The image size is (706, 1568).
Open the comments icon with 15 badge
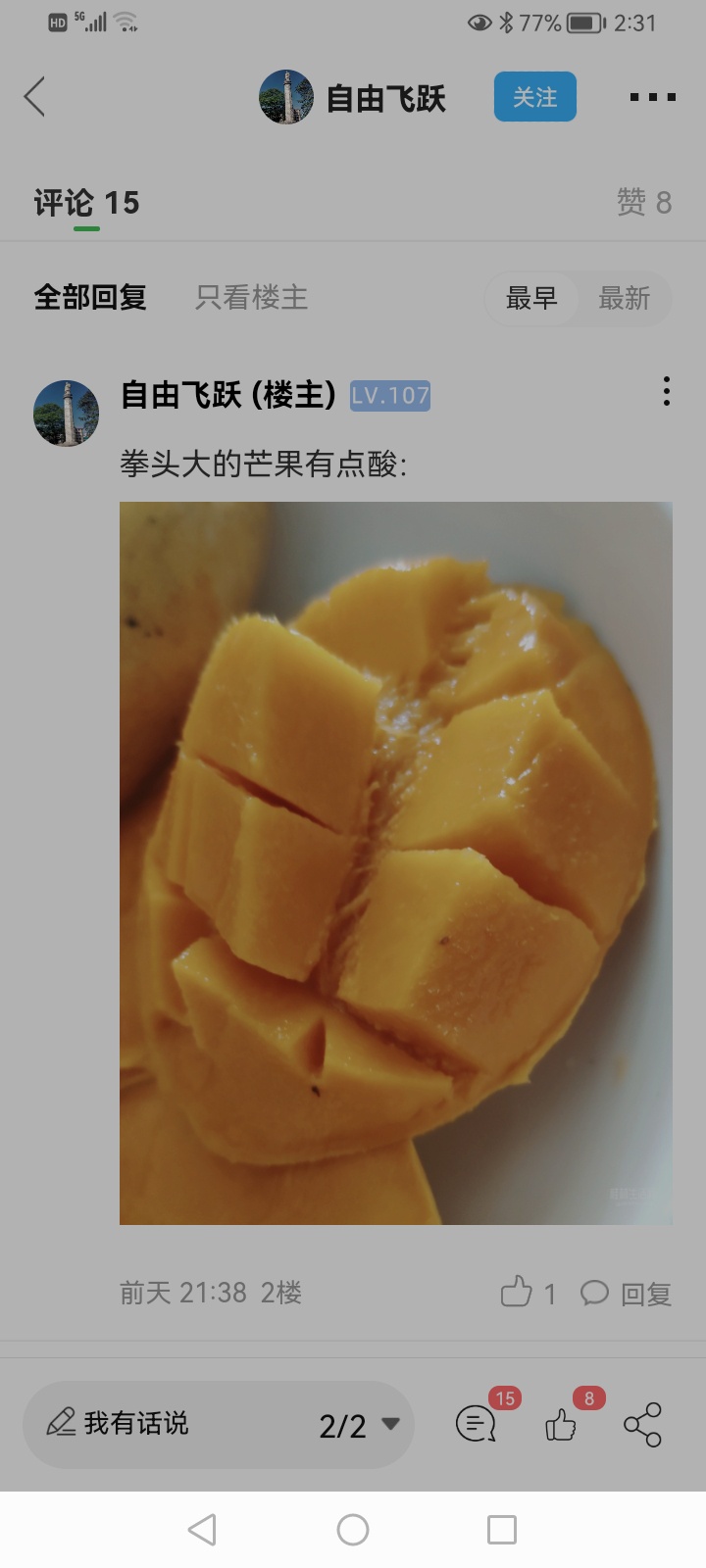coord(477,1424)
